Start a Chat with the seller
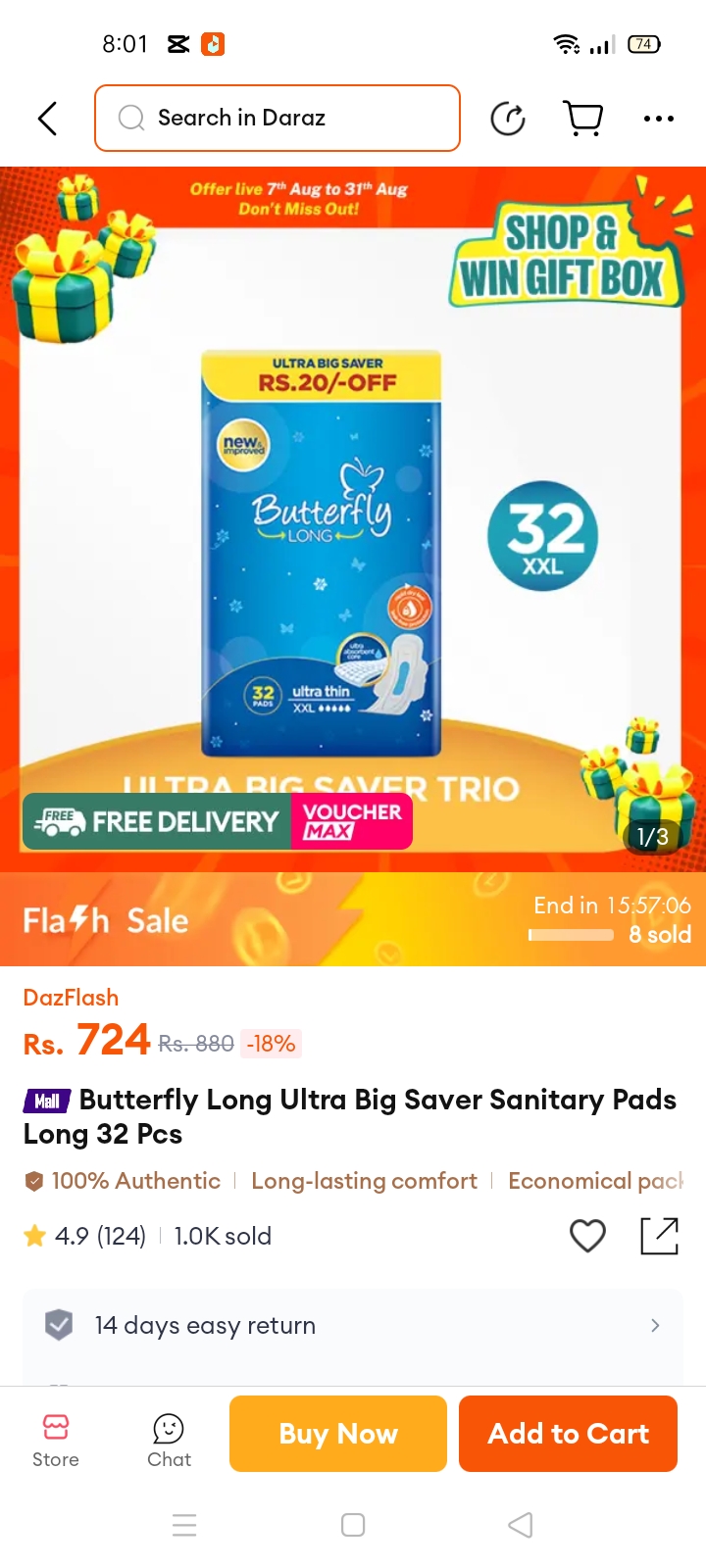Viewport: 706px width, 1568px height. pyautogui.click(x=169, y=1440)
